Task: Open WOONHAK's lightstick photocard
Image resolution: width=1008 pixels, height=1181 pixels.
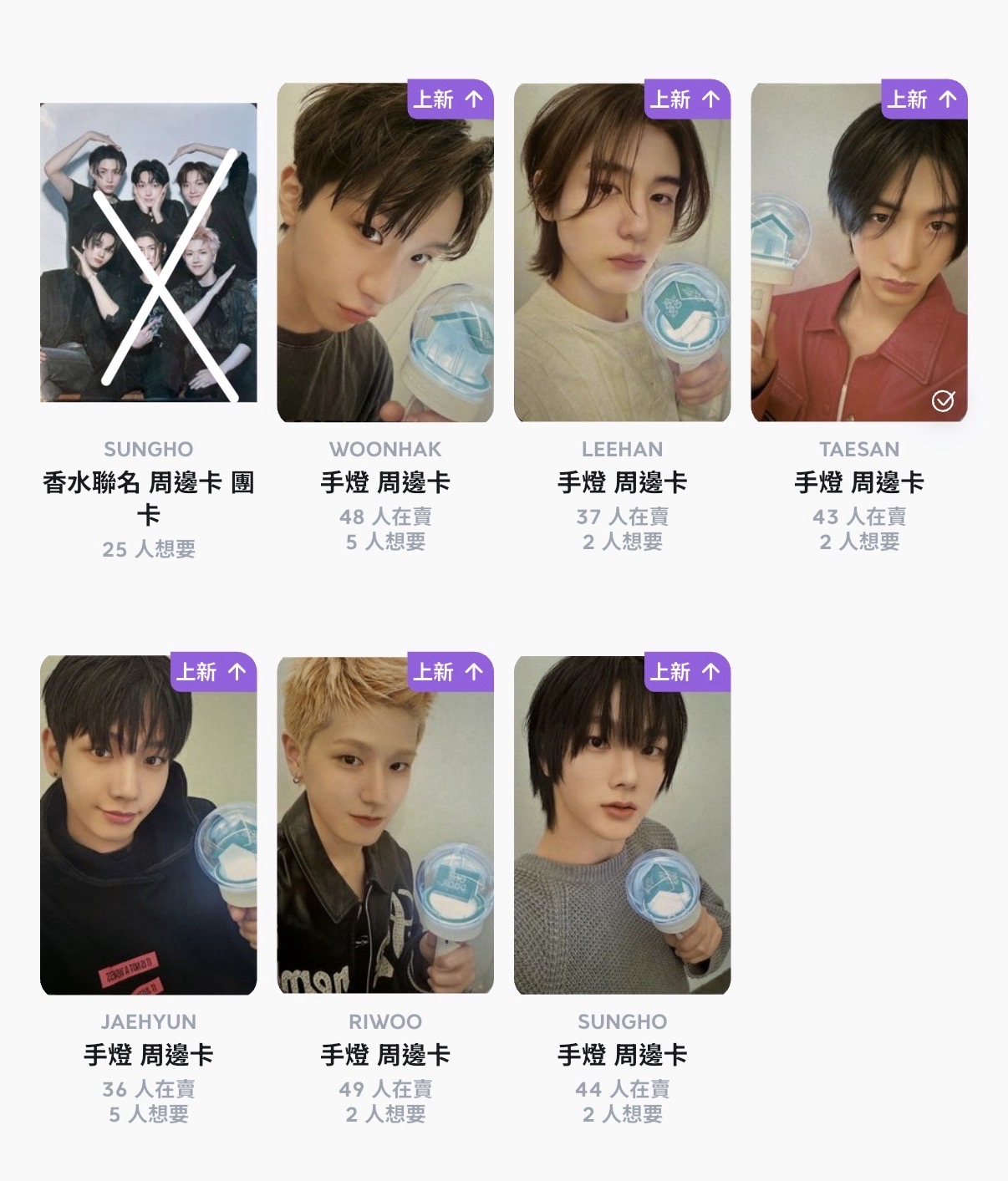Action: coord(385,252)
